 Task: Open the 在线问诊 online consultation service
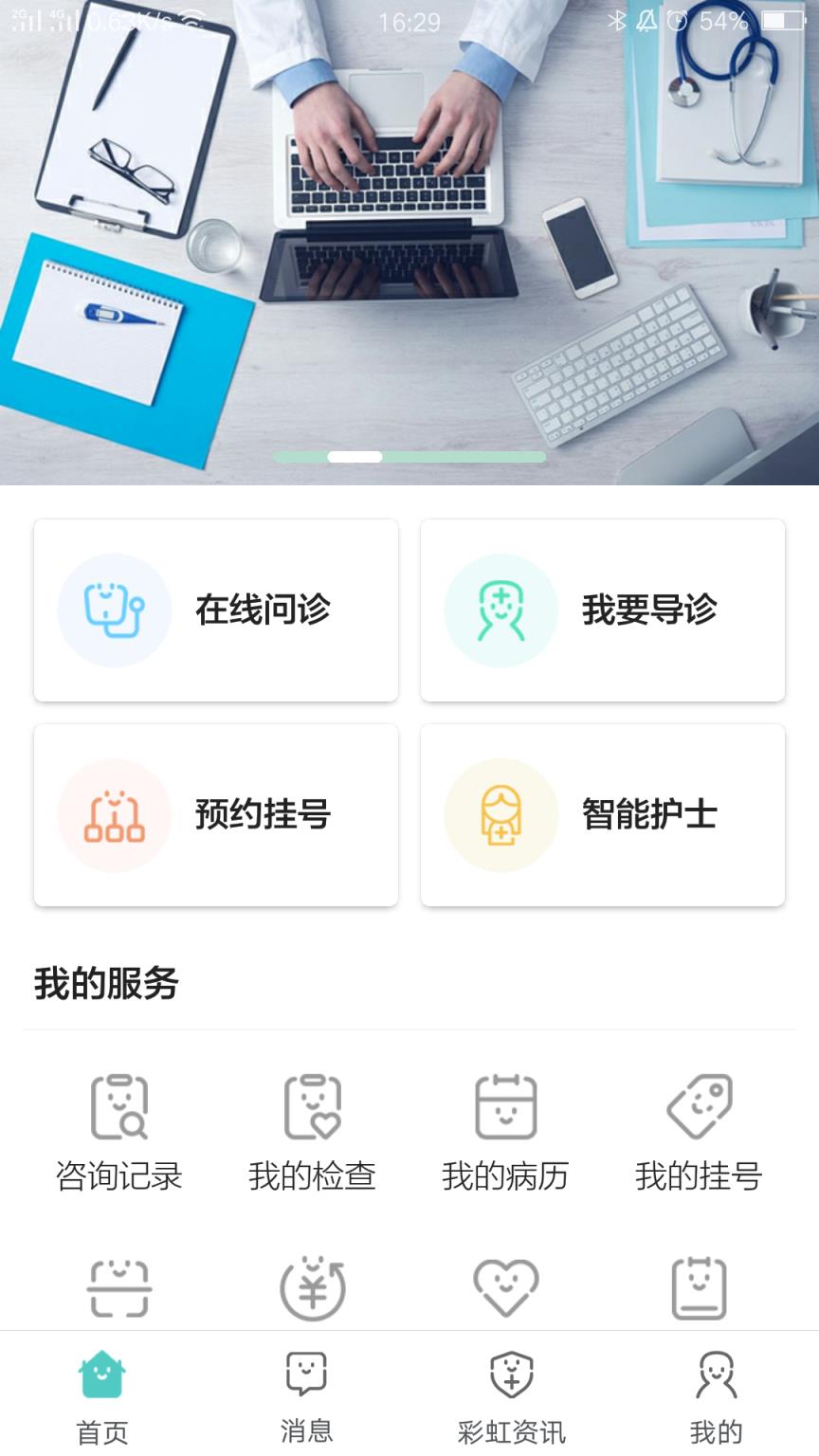coord(216,610)
